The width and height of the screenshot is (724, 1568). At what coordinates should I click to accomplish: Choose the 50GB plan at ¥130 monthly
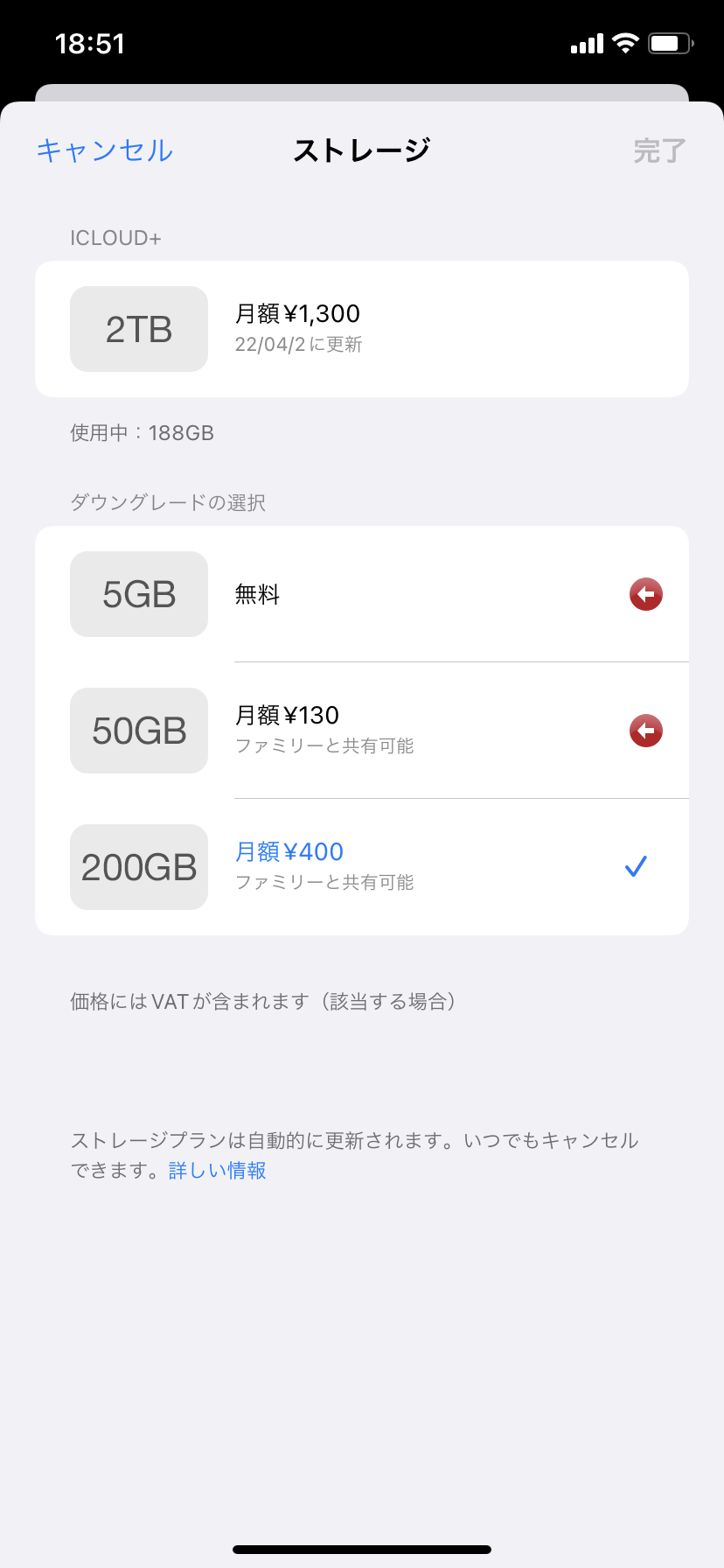tap(362, 731)
